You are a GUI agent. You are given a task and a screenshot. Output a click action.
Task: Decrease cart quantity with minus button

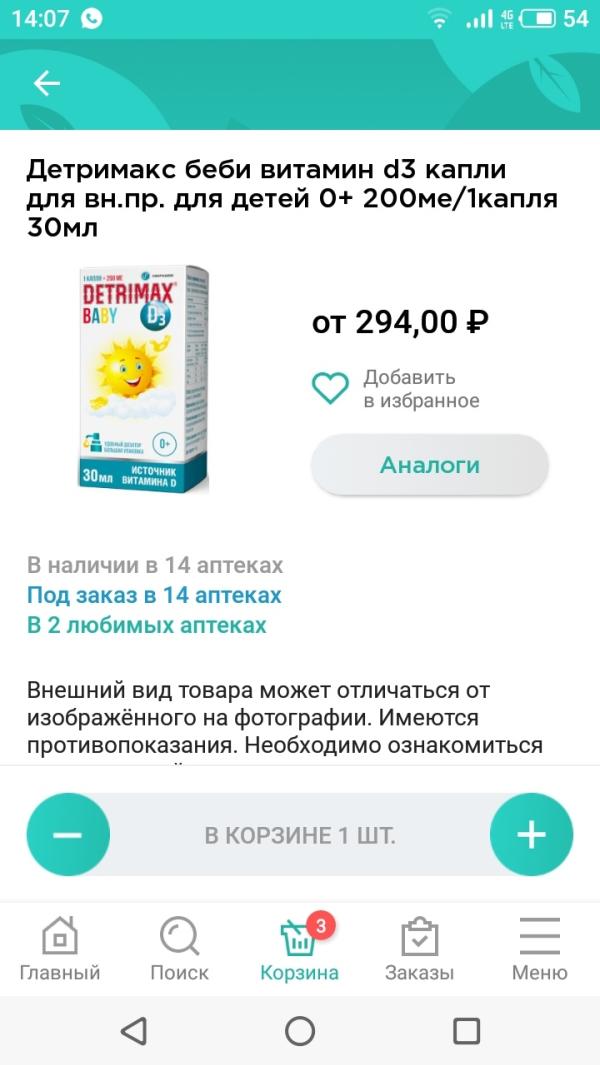(67, 835)
